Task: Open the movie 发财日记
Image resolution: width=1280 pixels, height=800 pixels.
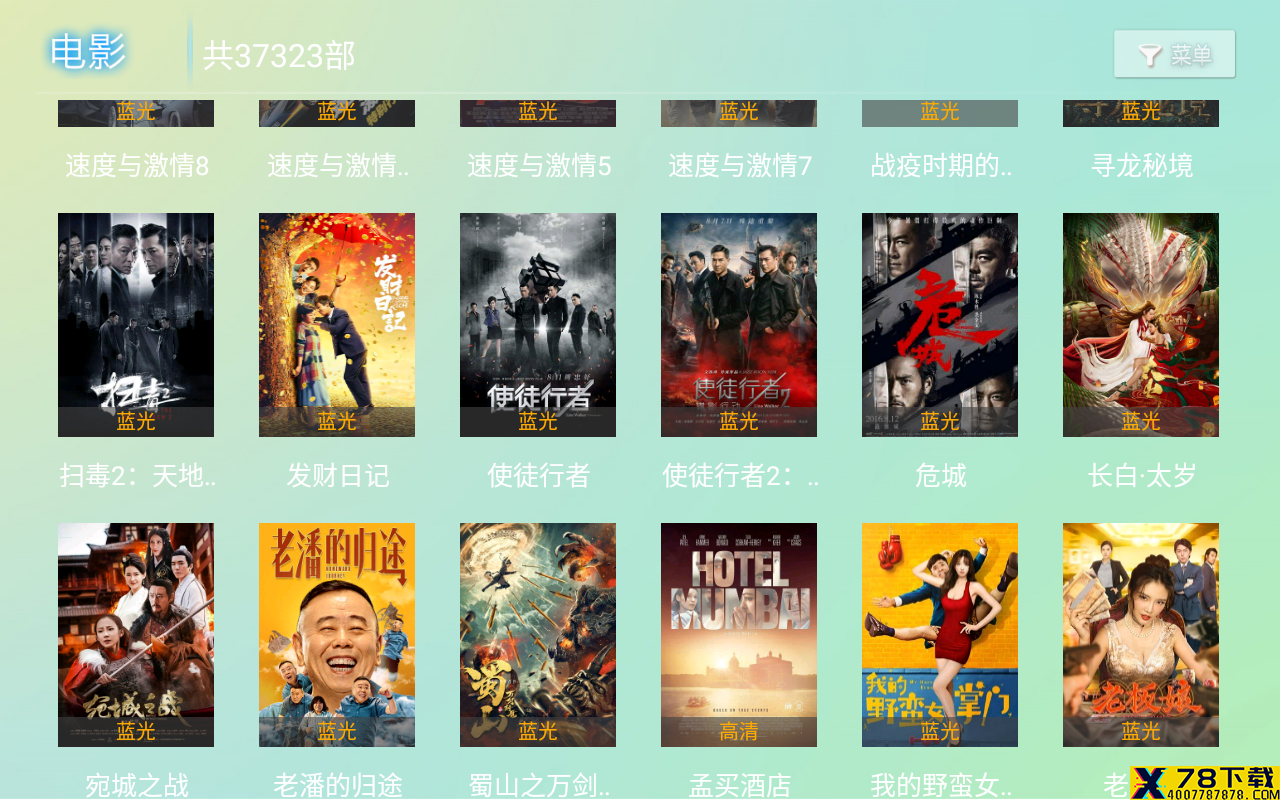Action: tap(337, 325)
